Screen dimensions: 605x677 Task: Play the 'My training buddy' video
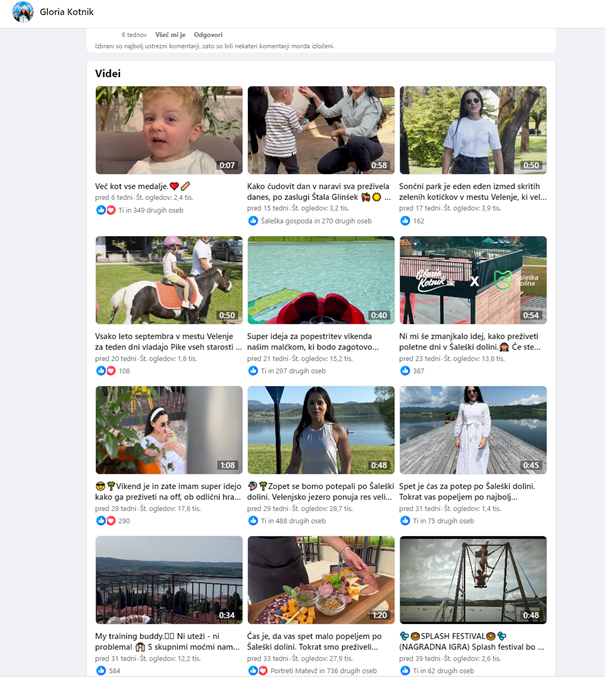[168, 580]
